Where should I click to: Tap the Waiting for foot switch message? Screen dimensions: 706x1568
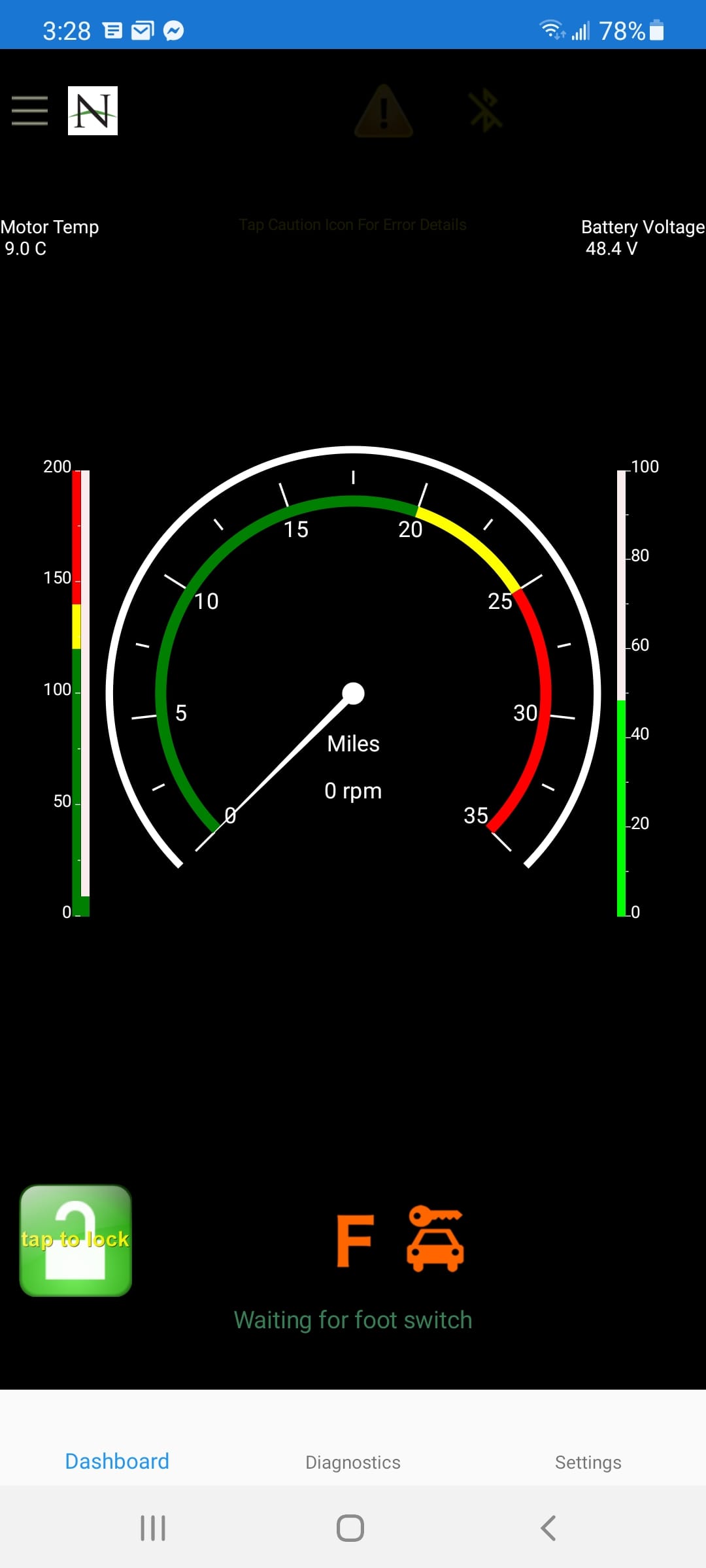353,1320
